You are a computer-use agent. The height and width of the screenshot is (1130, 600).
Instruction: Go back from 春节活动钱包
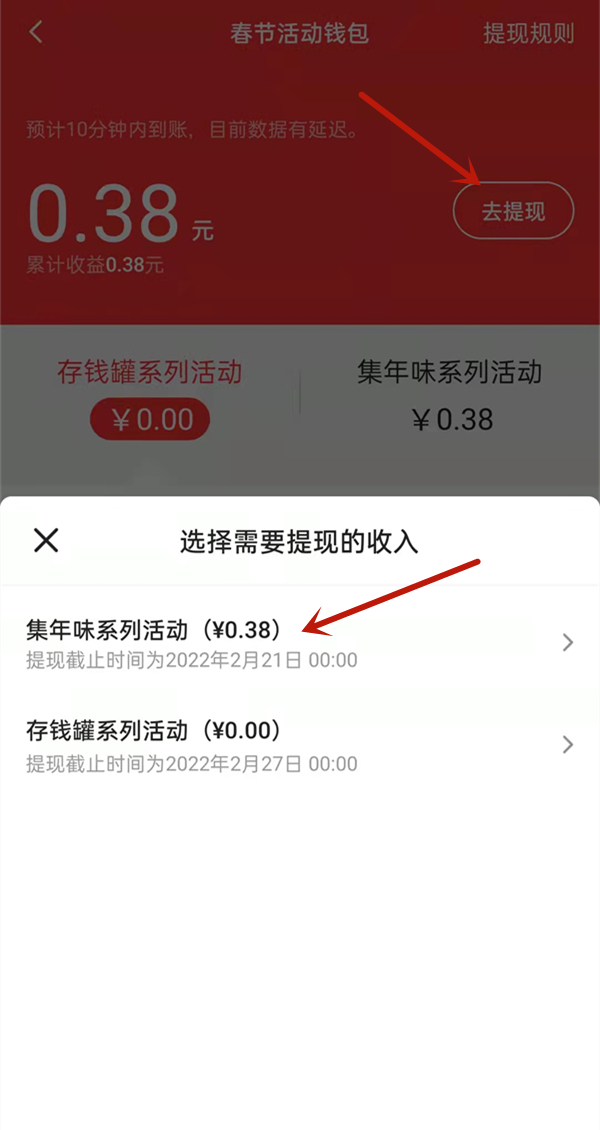[x=36, y=32]
